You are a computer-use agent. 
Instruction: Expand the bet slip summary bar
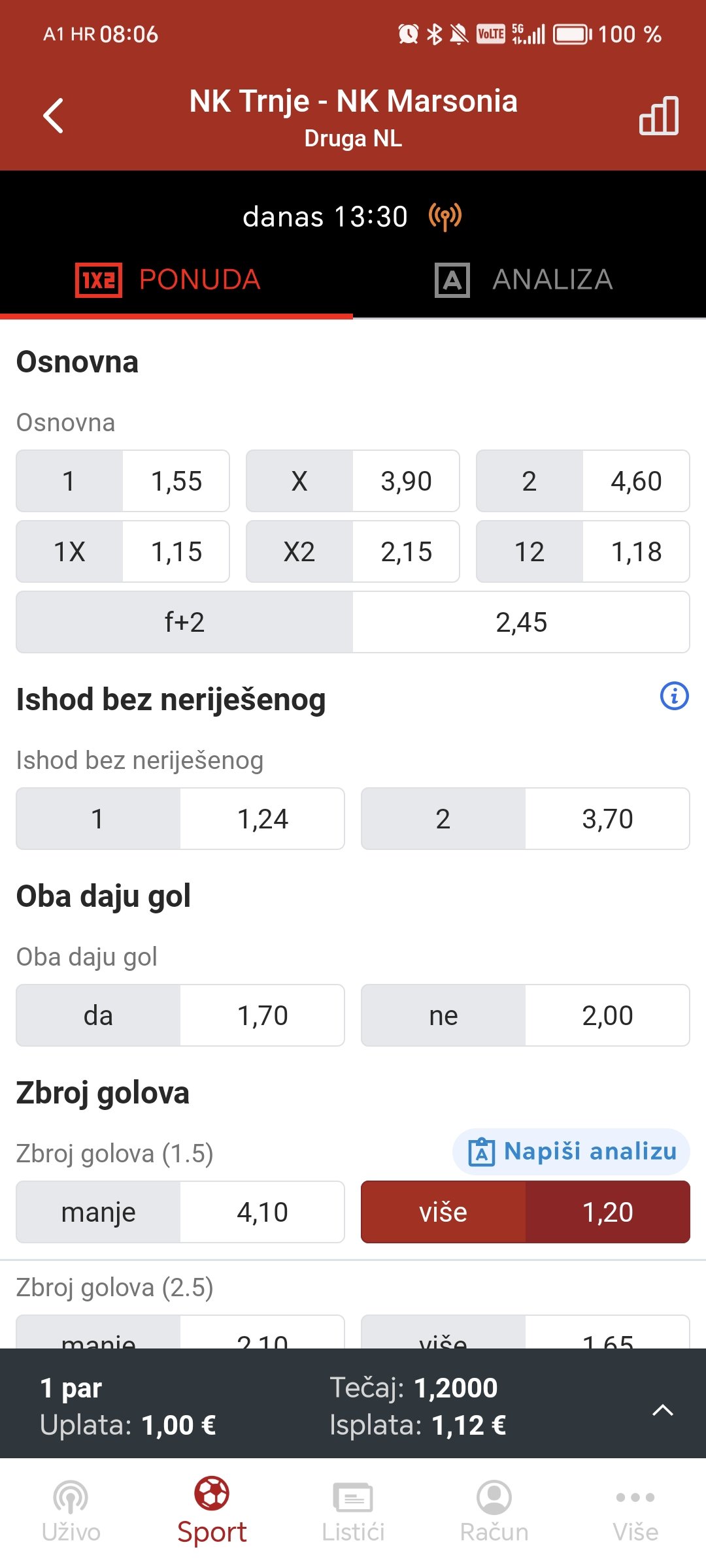point(663,1410)
